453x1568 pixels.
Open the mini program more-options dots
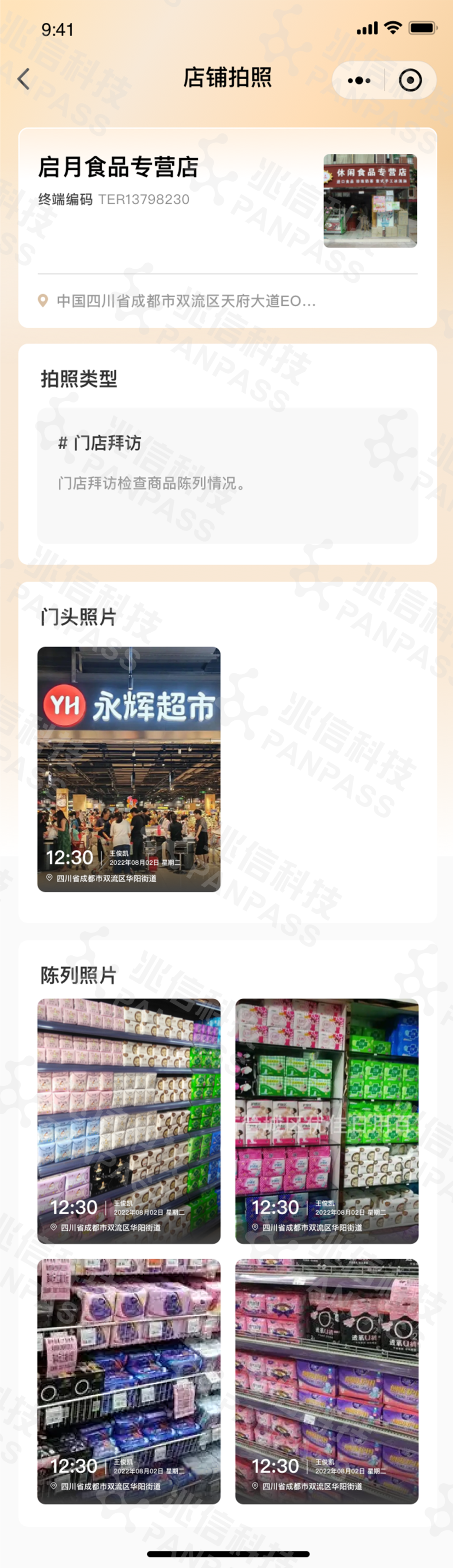(x=359, y=80)
